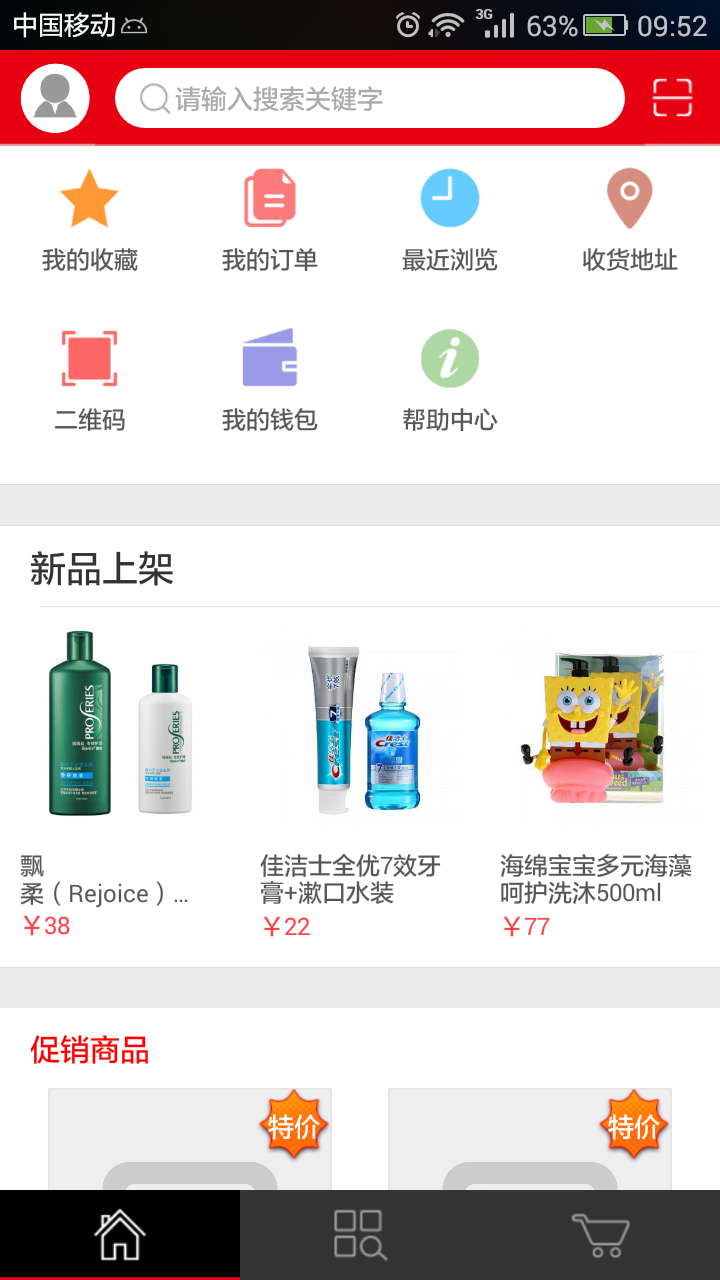This screenshot has height=1280, width=720.
Task: Tap the search keyword input field
Action: coord(370,98)
